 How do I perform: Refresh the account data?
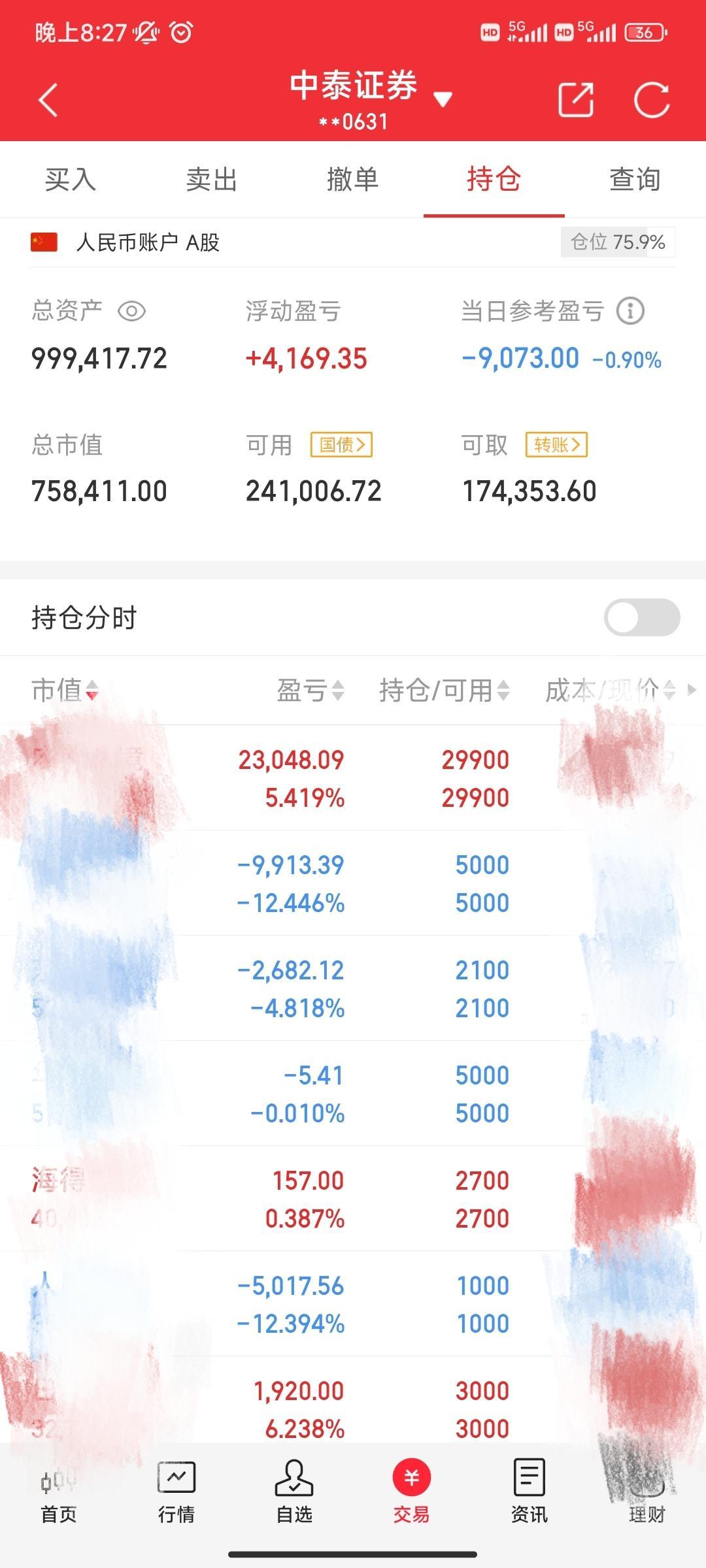pyautogui.click(x=652, y=100)
